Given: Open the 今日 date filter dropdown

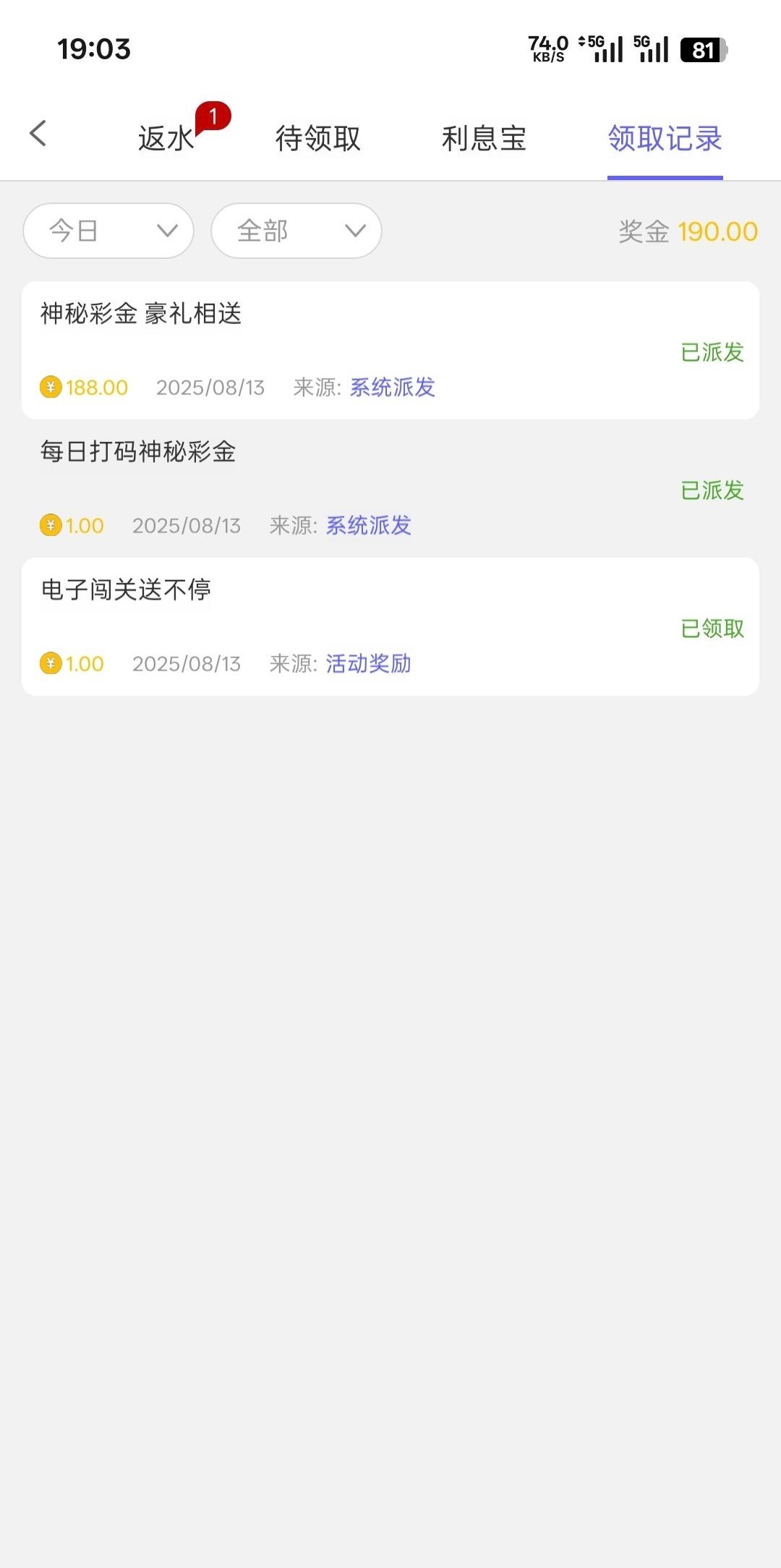Looking at the screenshot, I should [x=108, y=231].
